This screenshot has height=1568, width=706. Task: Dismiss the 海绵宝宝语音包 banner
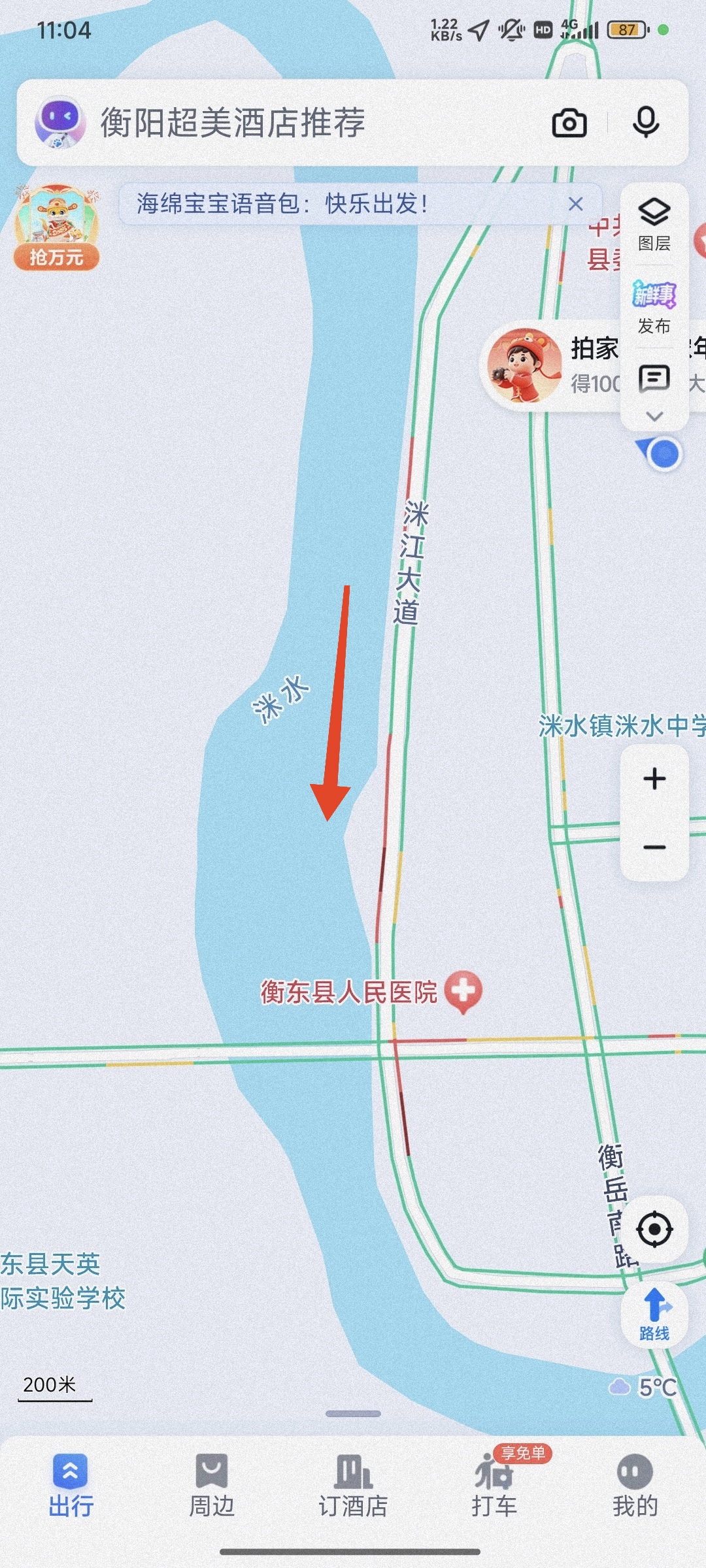click(x=575, y=204)
